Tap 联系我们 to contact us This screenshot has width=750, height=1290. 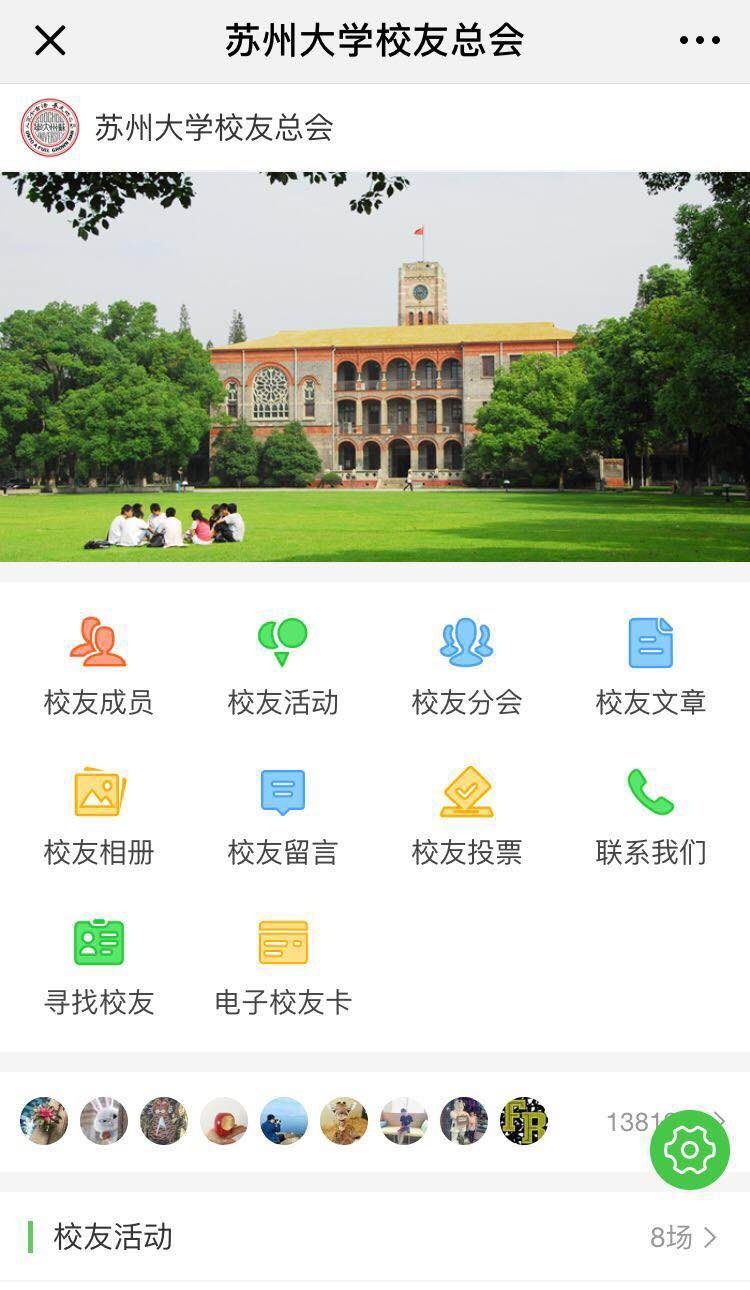(651, 816)
